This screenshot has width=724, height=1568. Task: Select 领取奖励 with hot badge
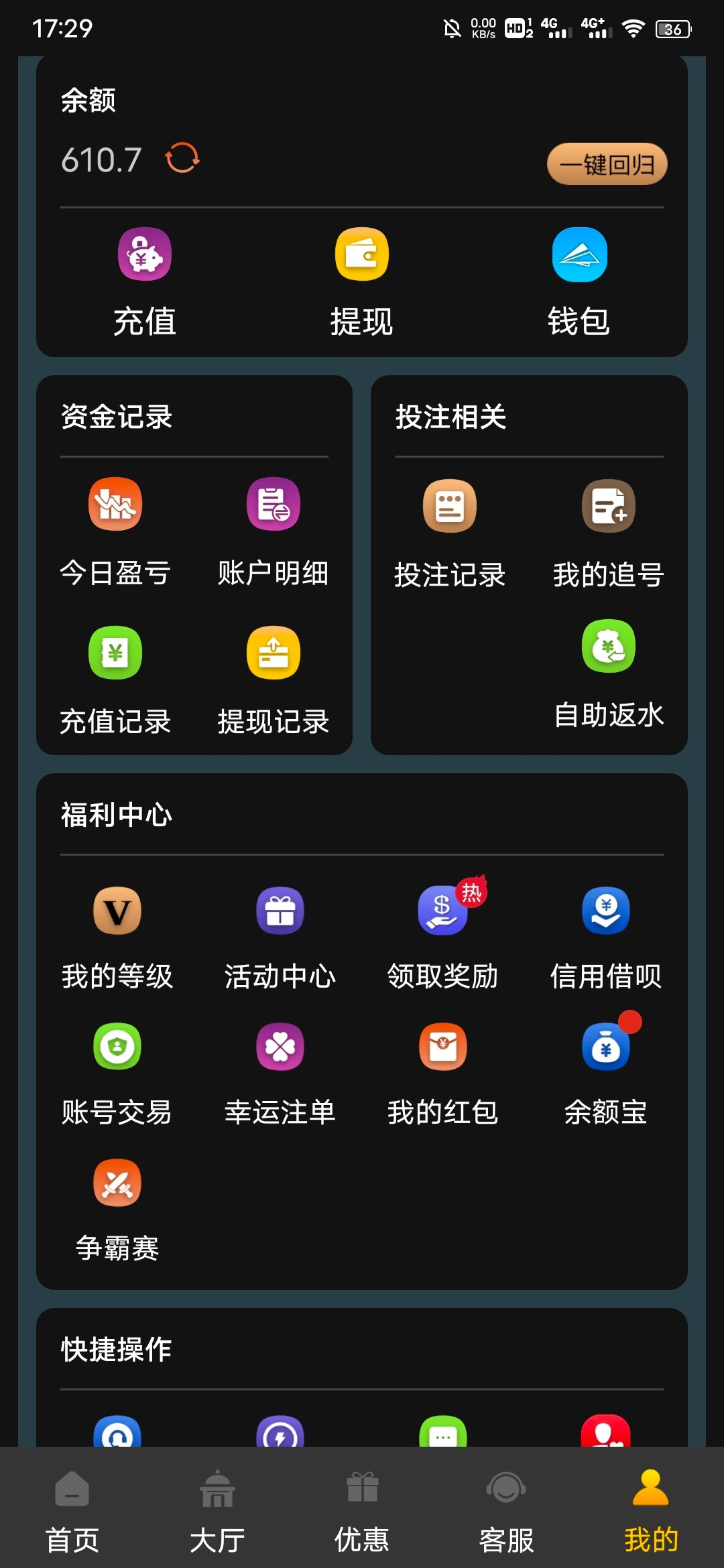click(x=443, y=939)
